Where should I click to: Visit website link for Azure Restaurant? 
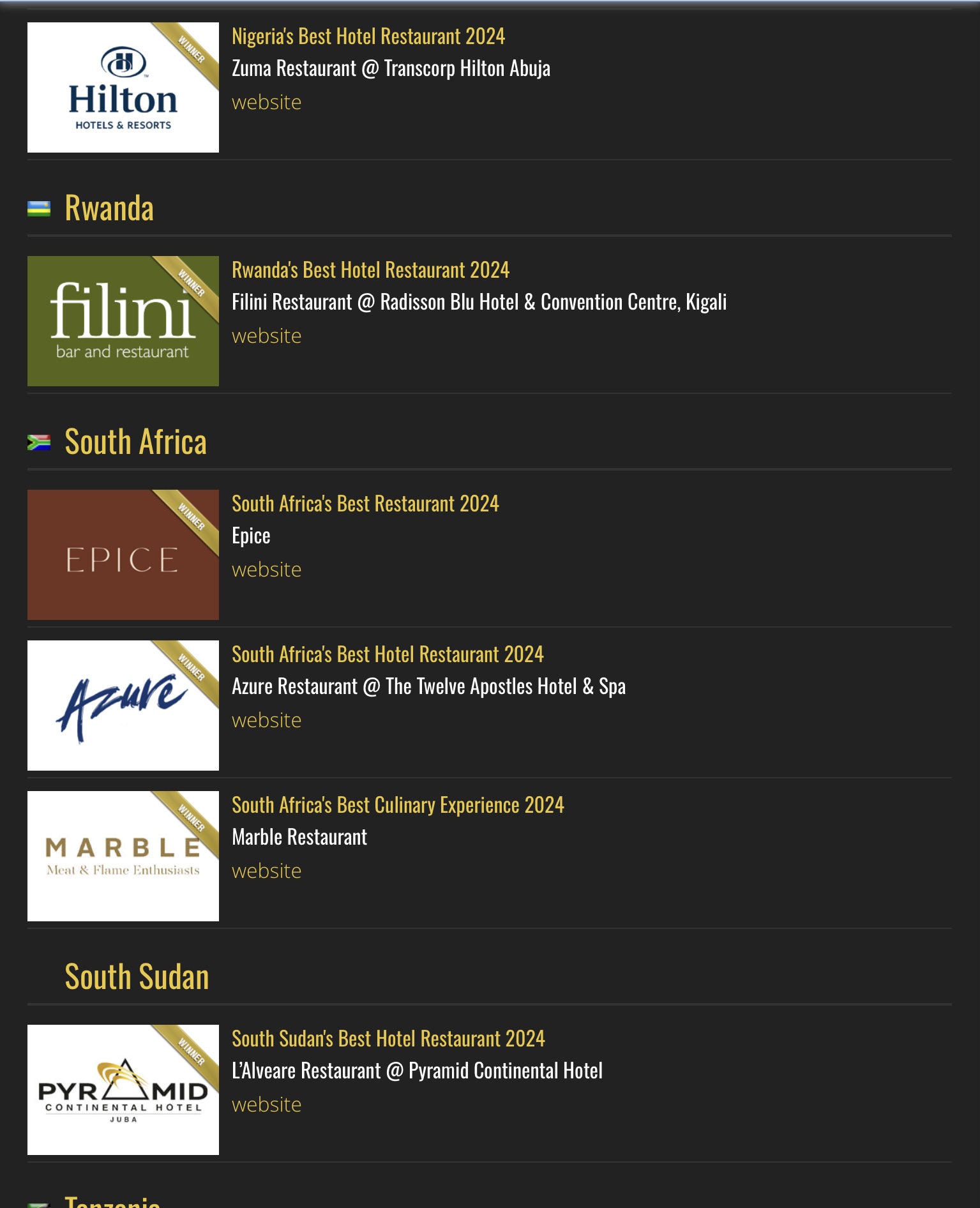pos(266,720)
